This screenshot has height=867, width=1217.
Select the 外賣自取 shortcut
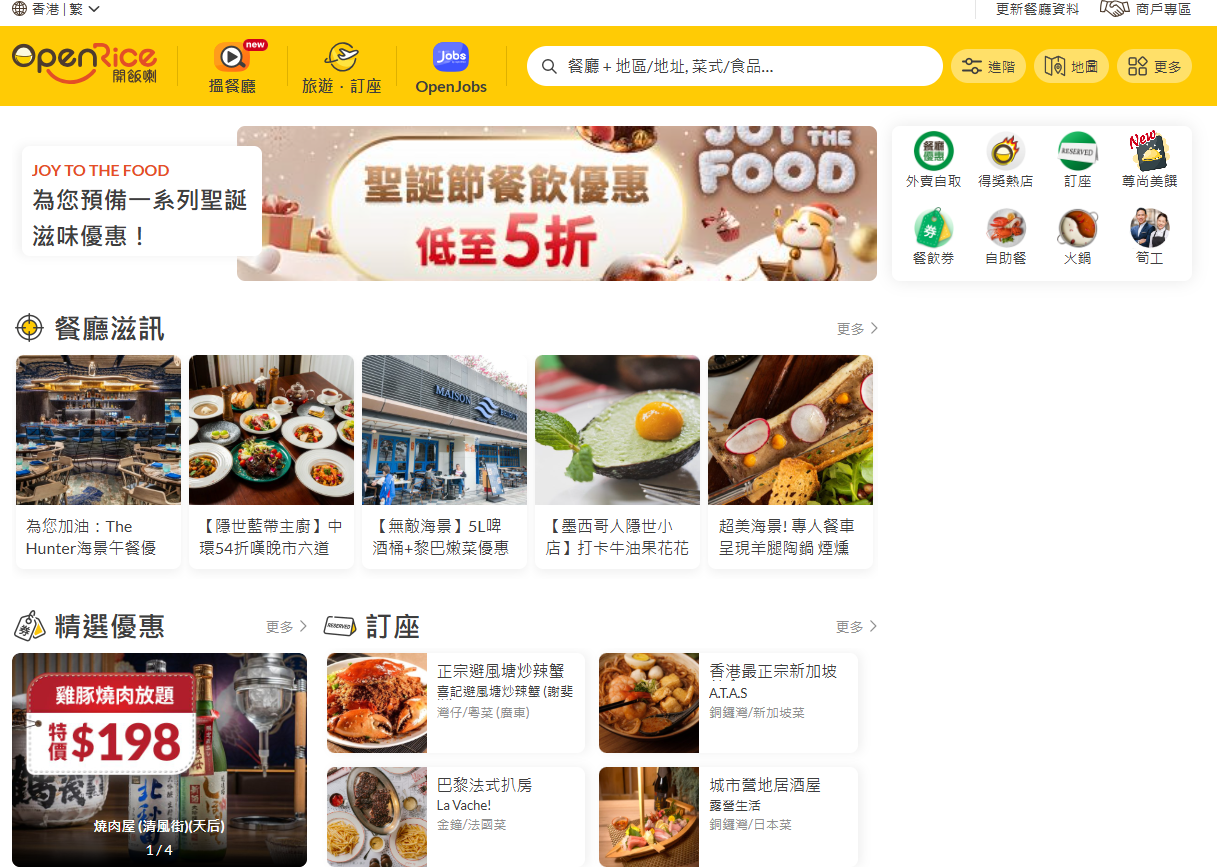(x=933, y=160)
